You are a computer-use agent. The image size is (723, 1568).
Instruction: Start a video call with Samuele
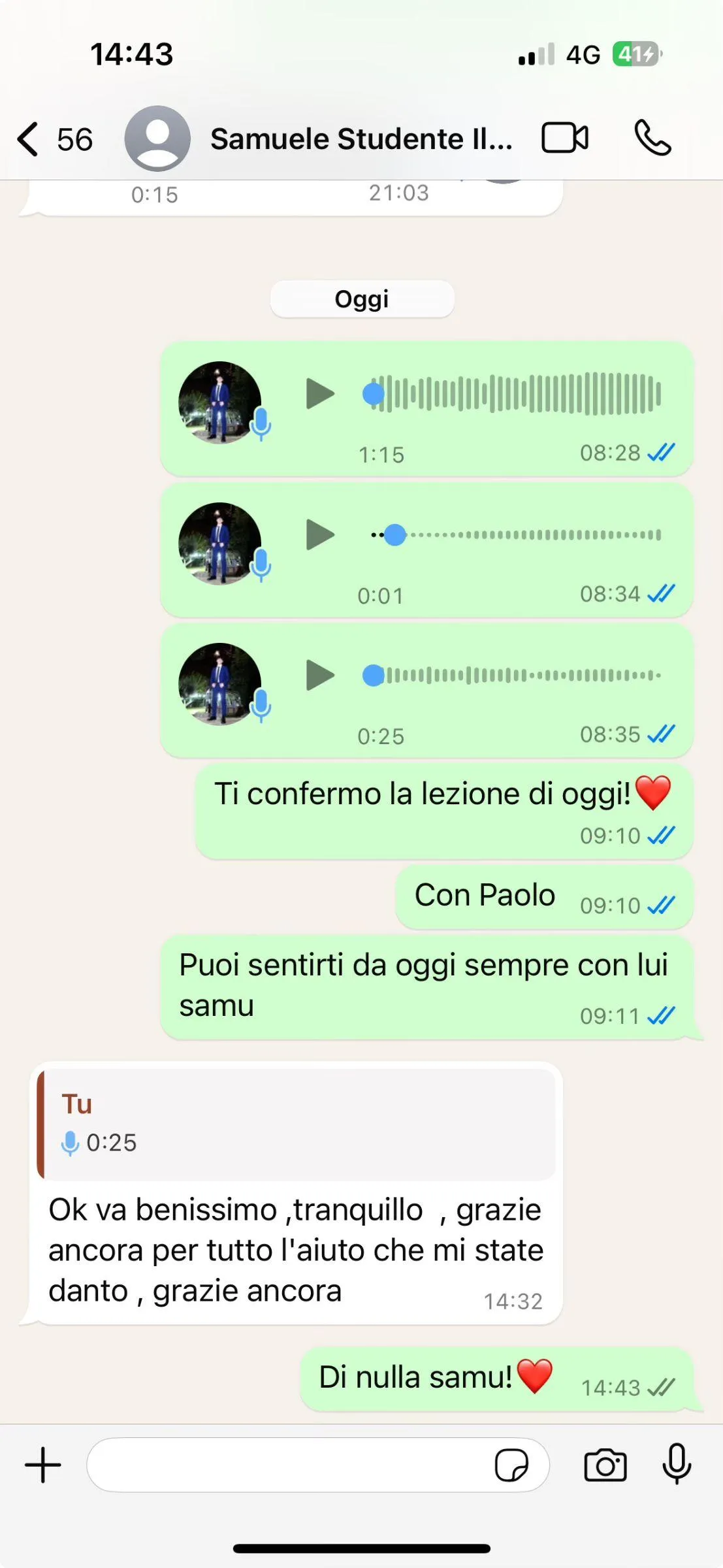click(x=565, y=139)
